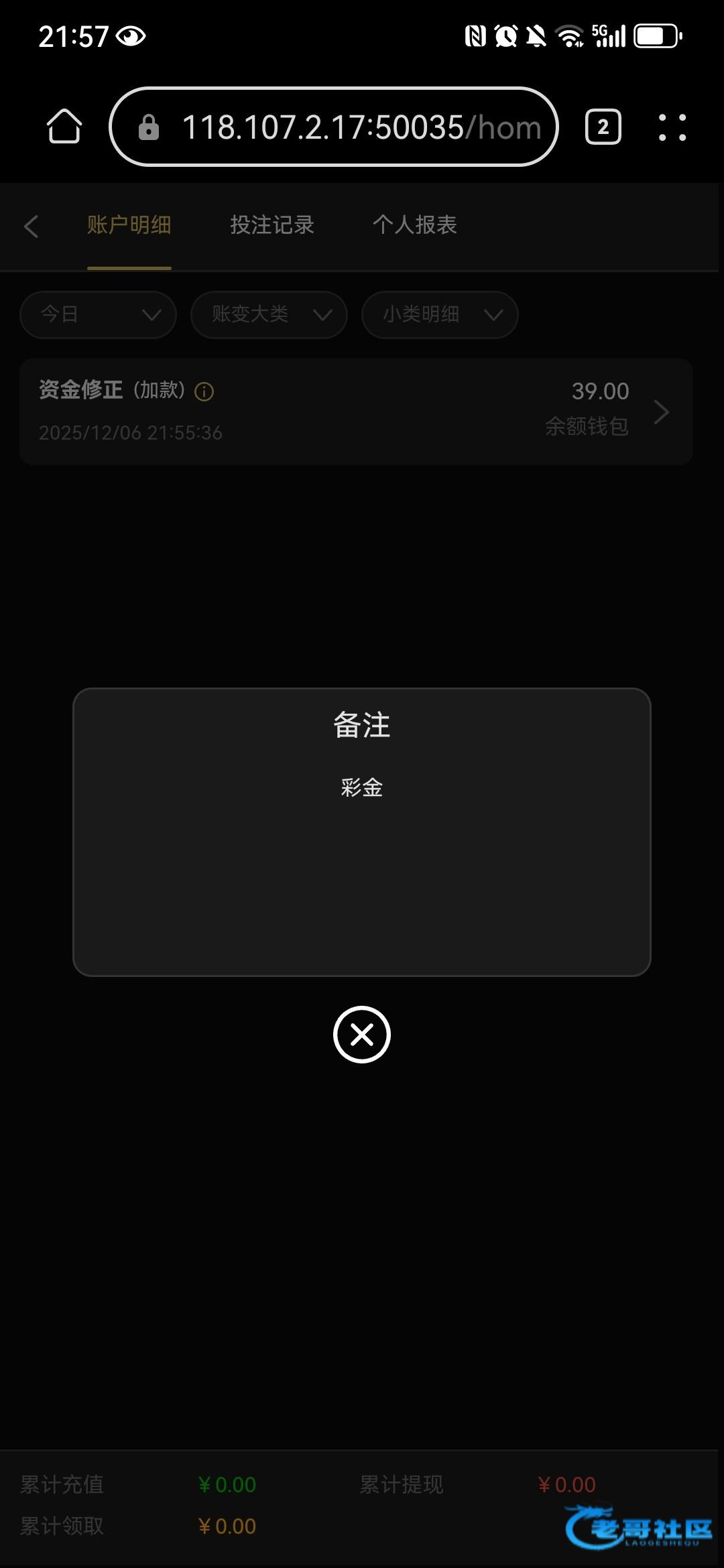
Task: Open the browser tab switcher
Action: (603, 127)
